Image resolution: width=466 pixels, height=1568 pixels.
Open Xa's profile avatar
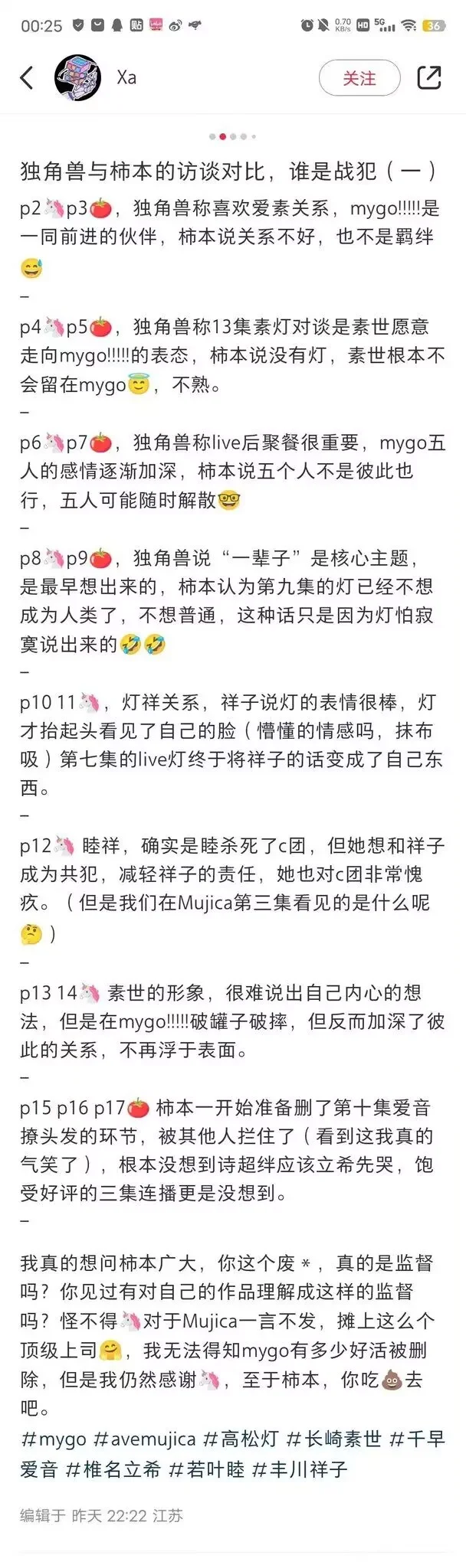pyautogui.click(x=78, y=77)
